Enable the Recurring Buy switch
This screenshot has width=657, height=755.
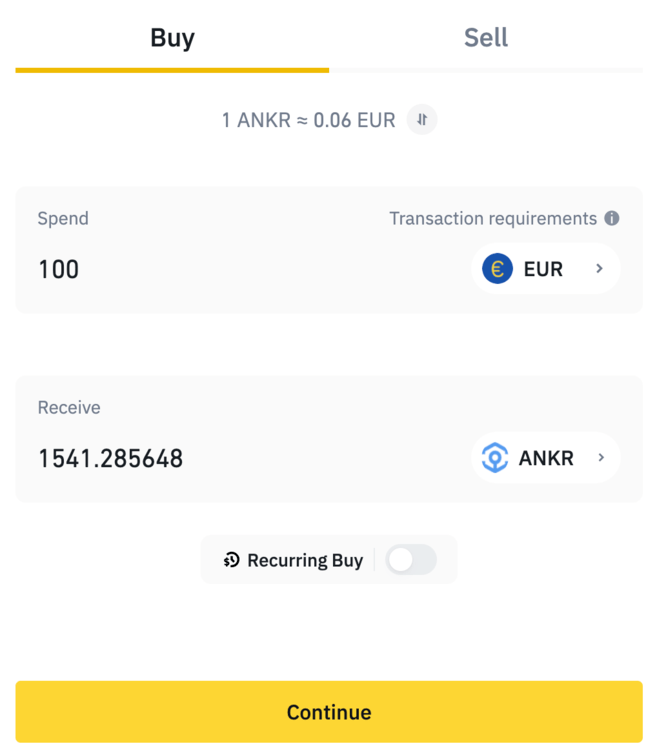[411, 560]
